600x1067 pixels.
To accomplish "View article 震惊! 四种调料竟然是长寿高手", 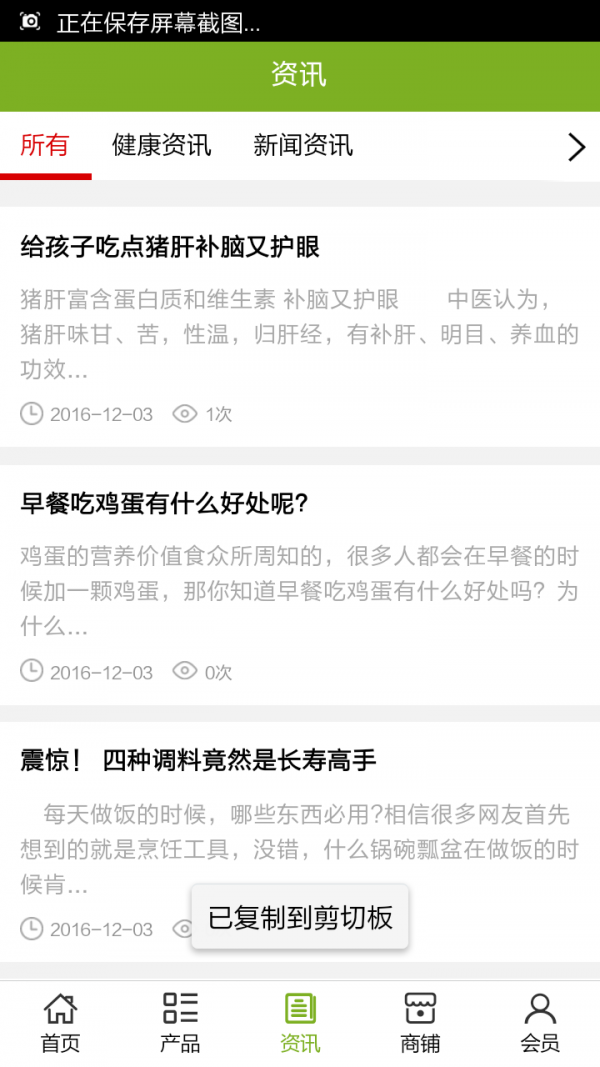I will coord(198,761).
